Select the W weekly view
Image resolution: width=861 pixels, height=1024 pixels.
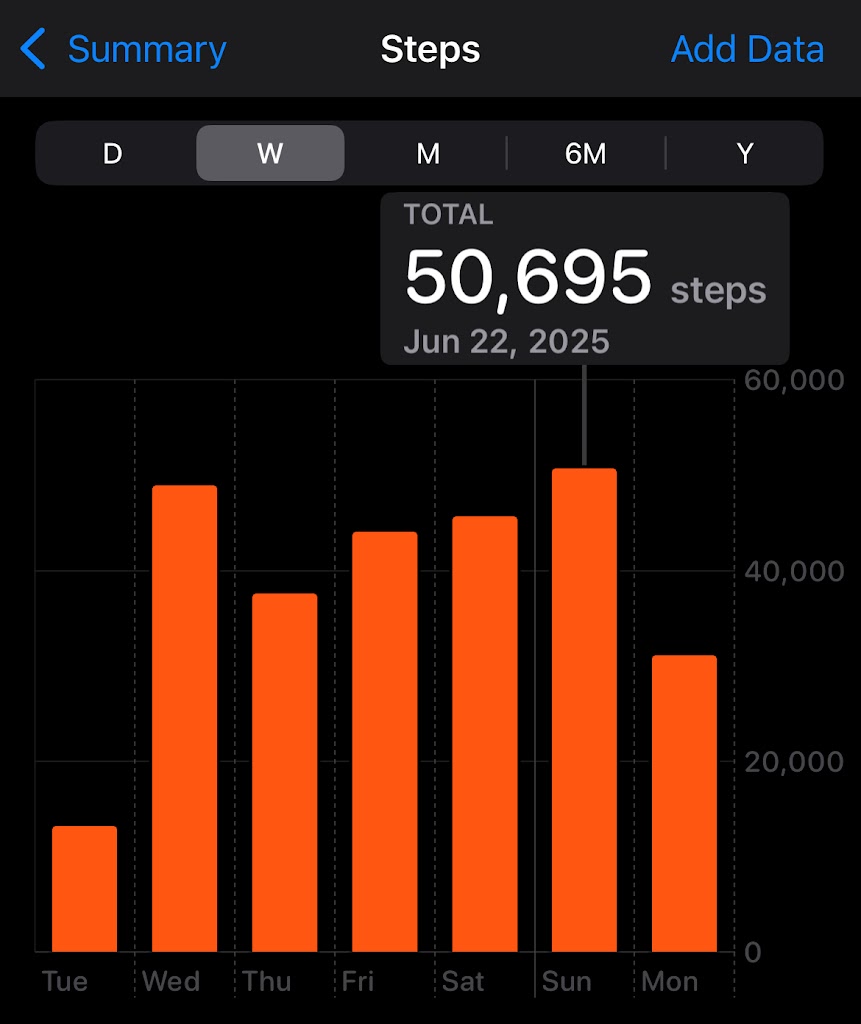pos(270,153)
